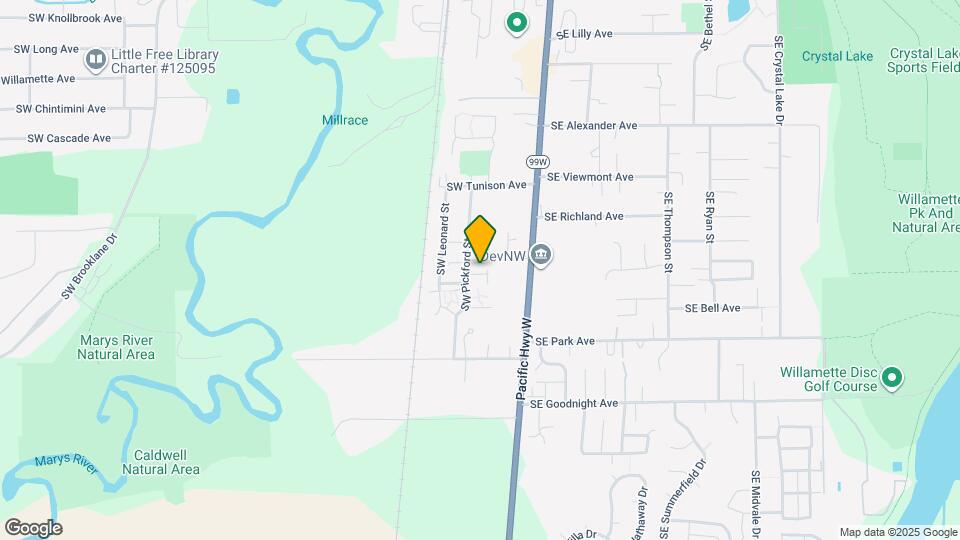Open the DevNW place marker
The height and width of the screenshot is (540, 960).
[541, 255]
